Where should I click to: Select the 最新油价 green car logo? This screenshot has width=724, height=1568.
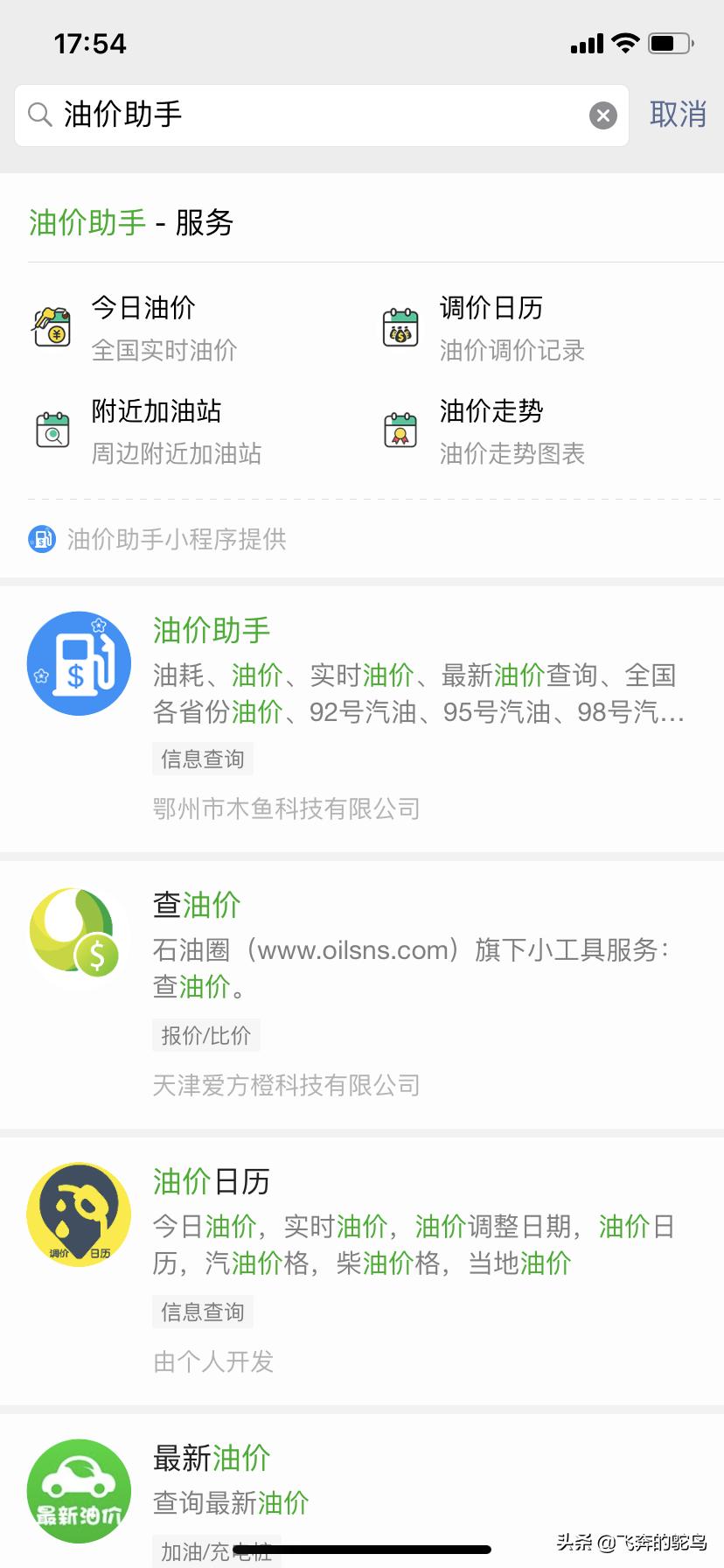click(79, 1492)
